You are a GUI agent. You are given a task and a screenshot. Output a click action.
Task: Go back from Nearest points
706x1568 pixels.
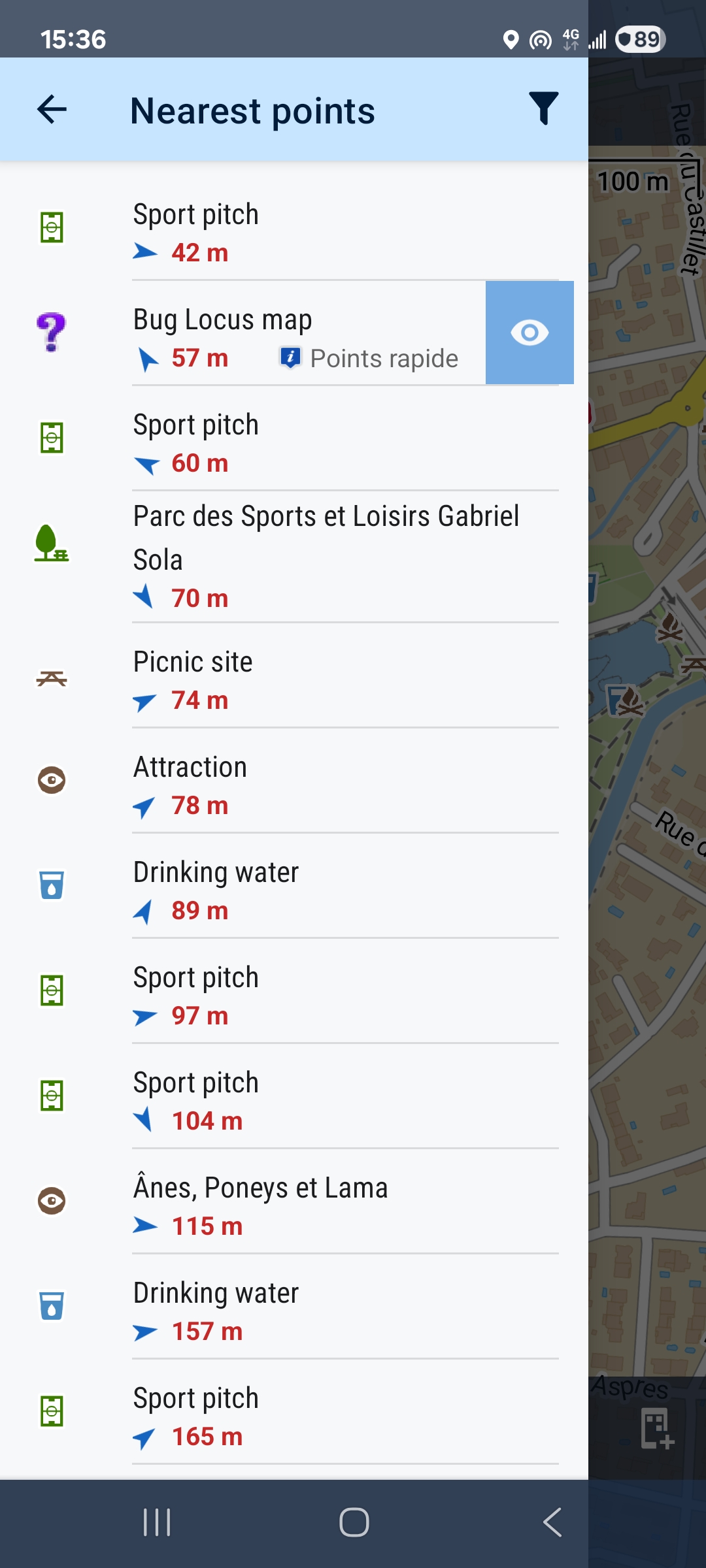click(x=52, y=109)
